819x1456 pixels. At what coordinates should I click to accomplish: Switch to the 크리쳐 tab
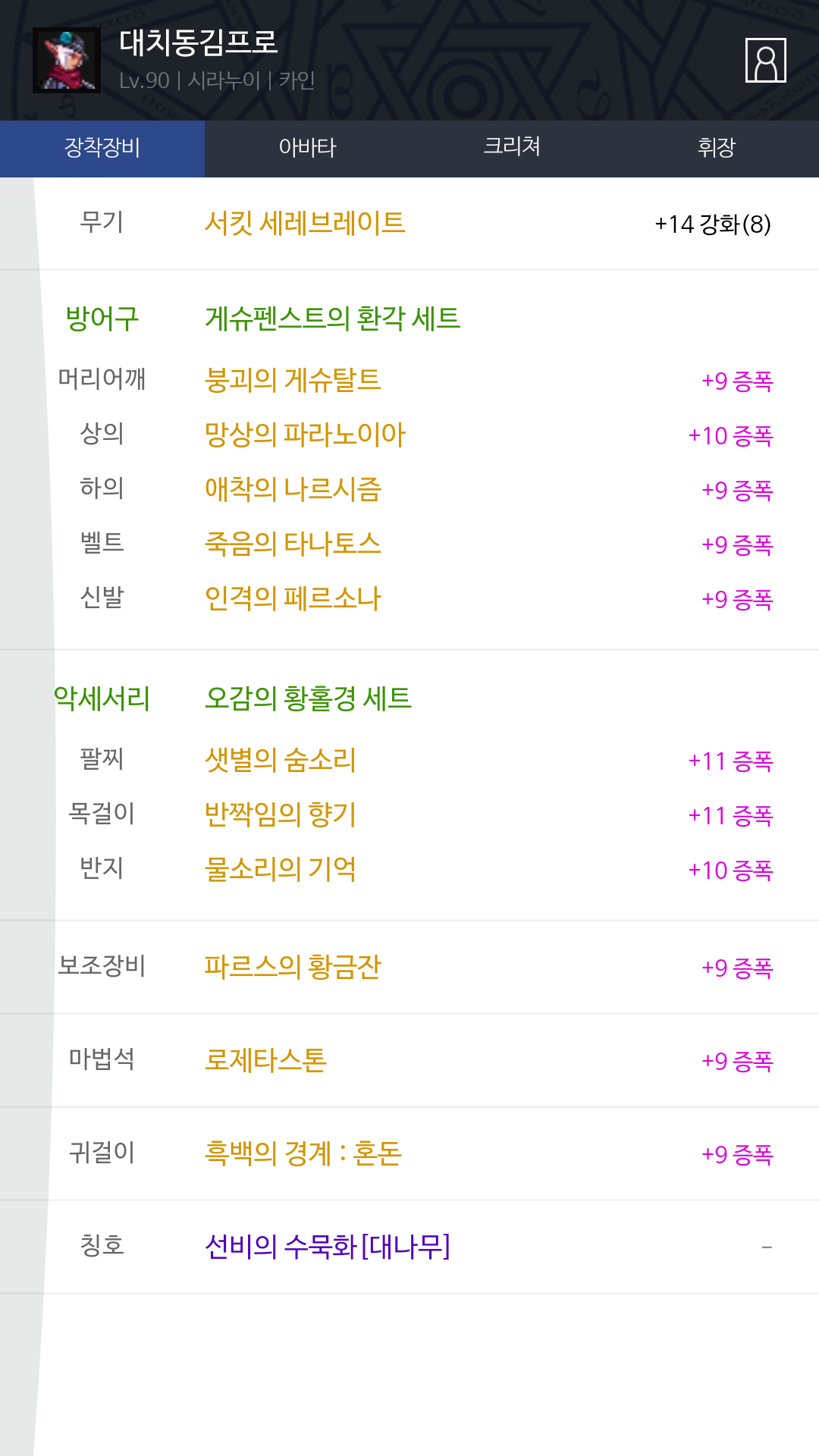[x=512, y=149]
